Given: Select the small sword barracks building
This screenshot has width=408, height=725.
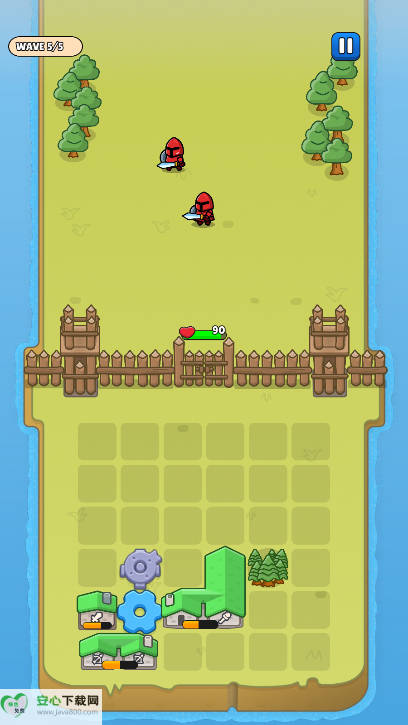Looking at the screenshot, I should (97, 610).
